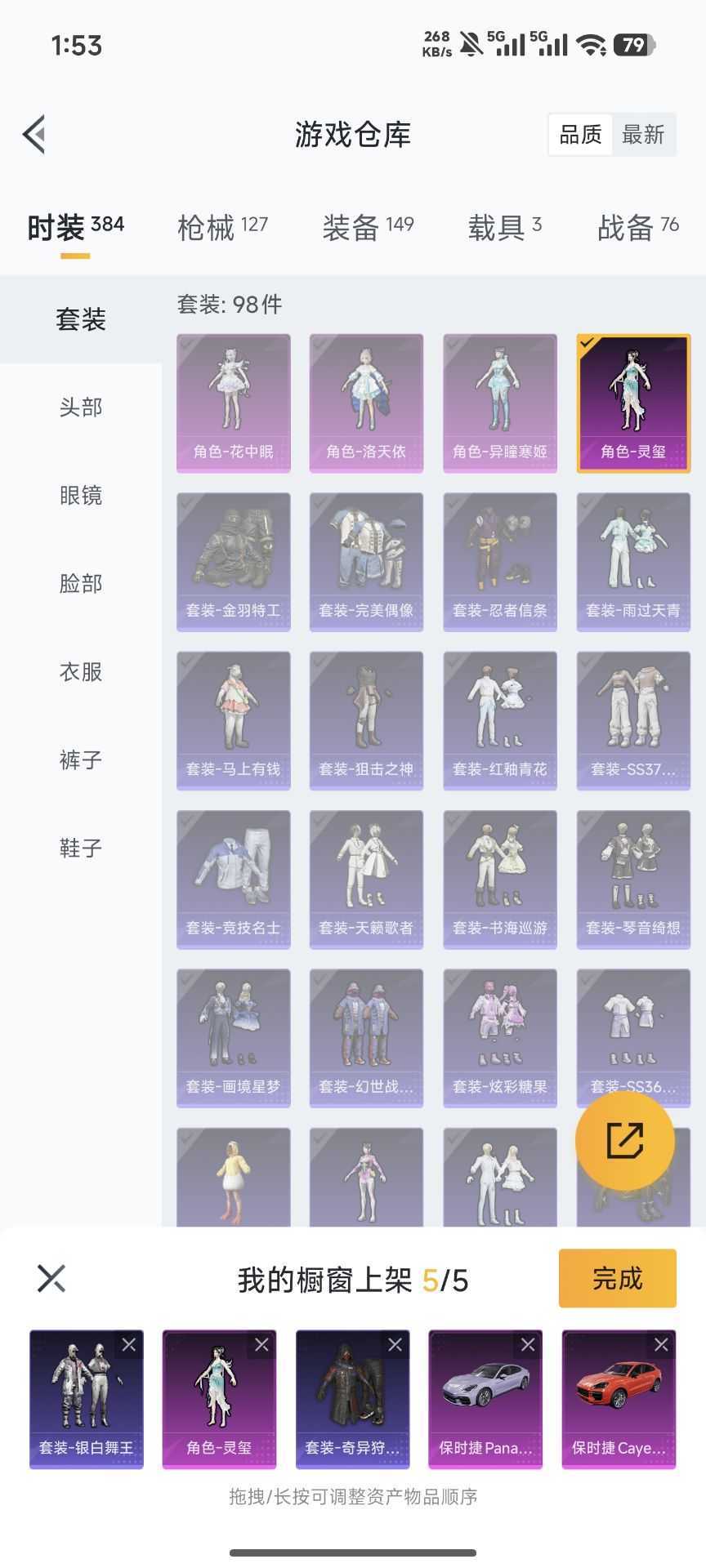
Task: Switch to the 载具 tab
Action: (x=504, y=228)
